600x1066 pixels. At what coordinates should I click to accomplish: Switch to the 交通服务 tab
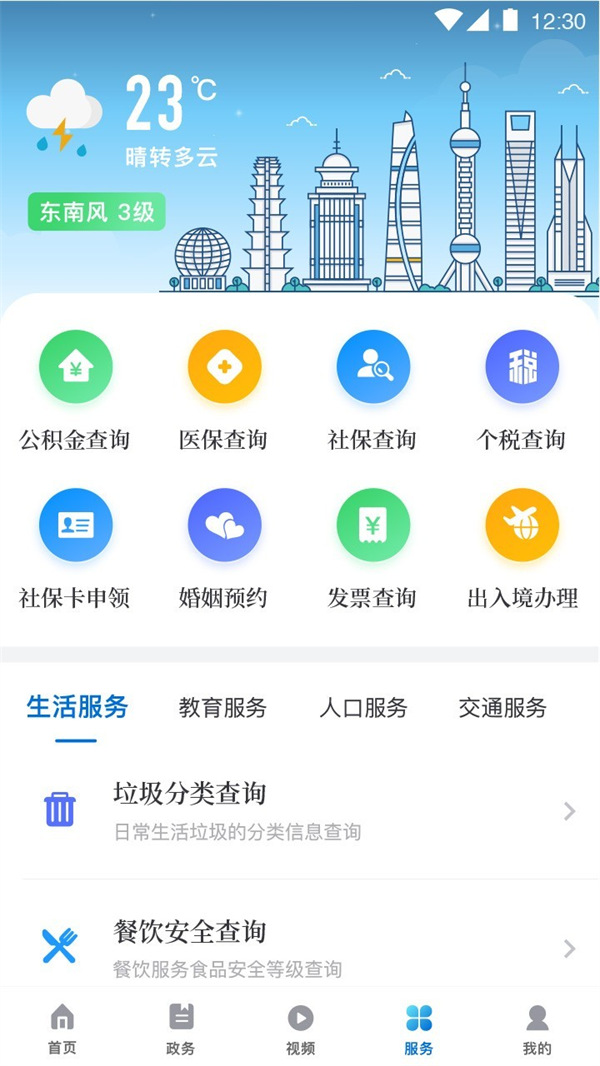[x=502, y=708]
